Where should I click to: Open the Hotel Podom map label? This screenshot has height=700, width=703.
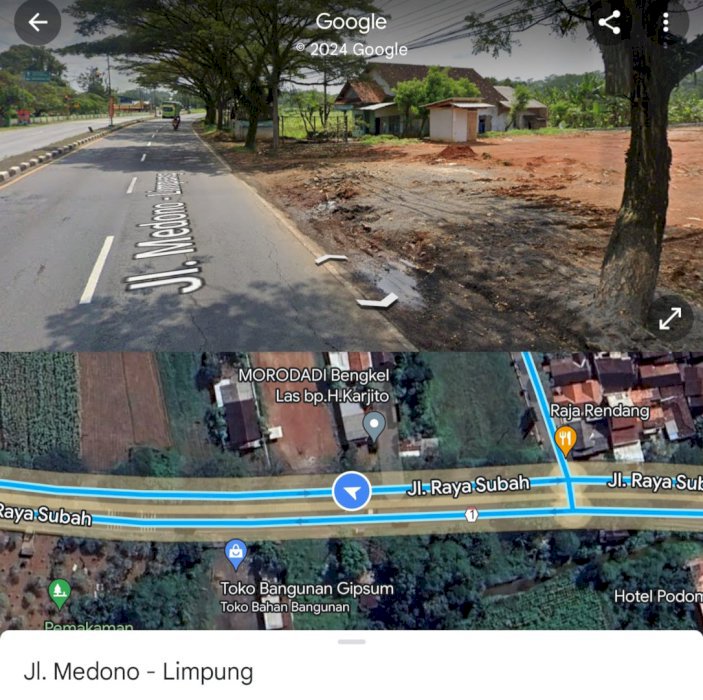657,596
